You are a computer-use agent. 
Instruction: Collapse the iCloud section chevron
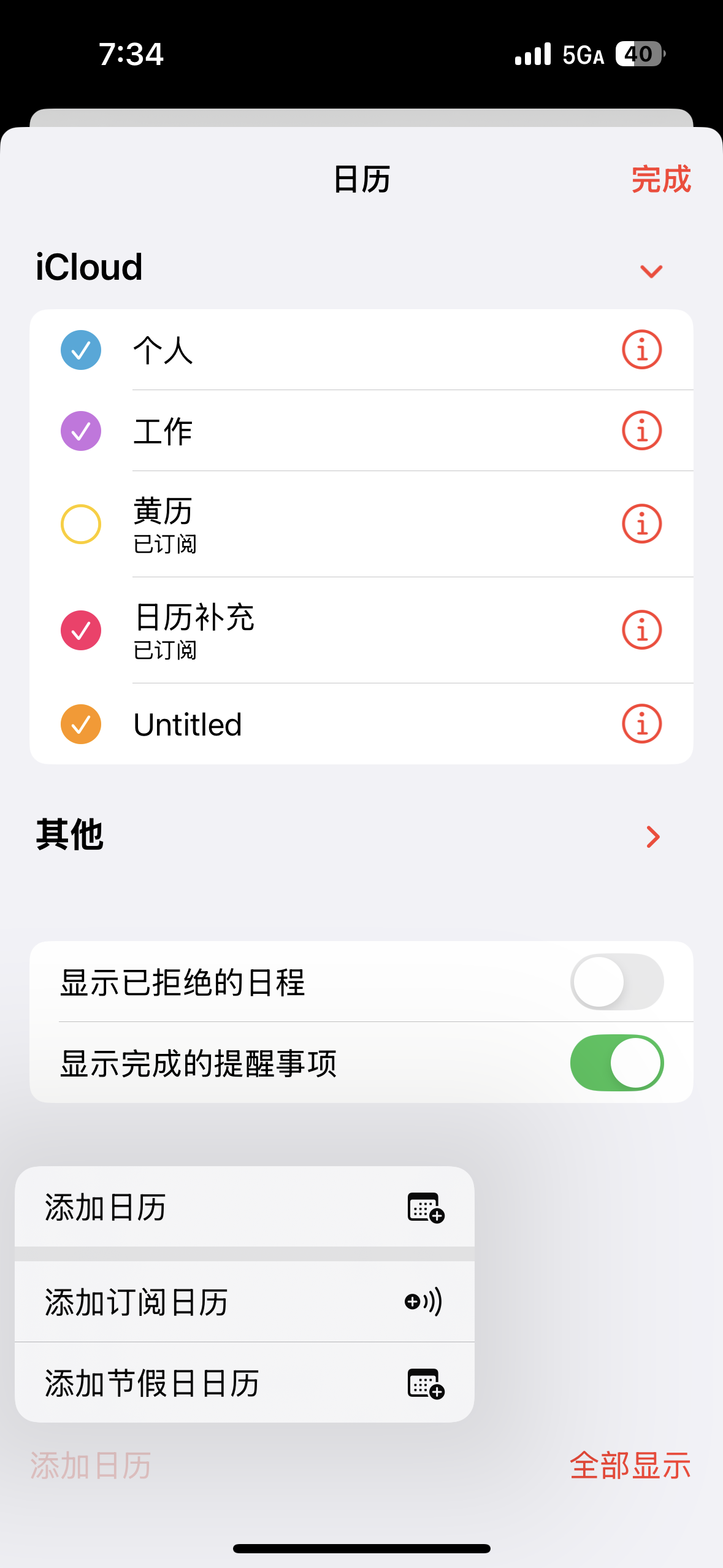(651, 271)
